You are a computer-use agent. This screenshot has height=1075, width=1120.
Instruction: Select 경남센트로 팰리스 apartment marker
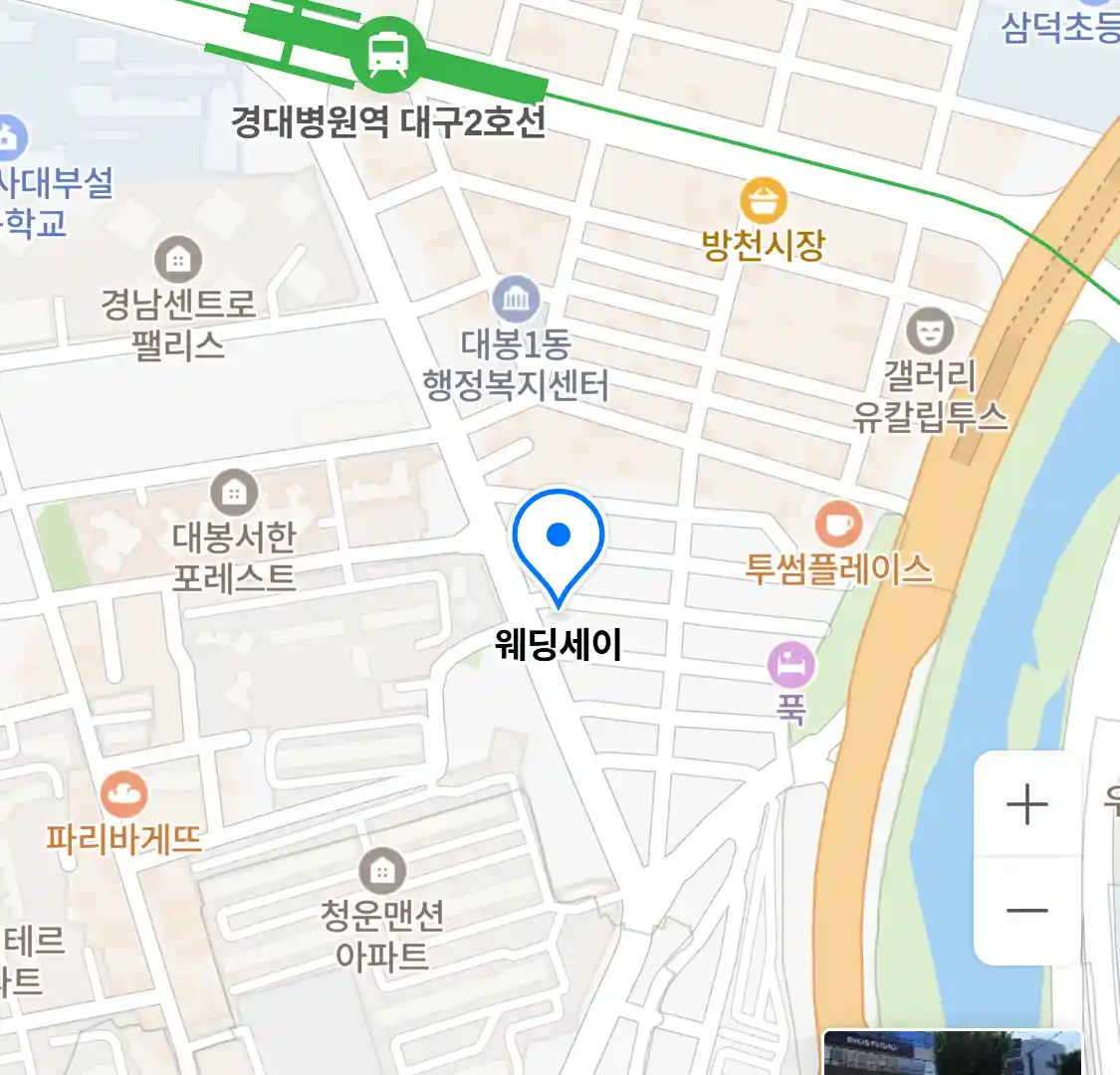click(x=178, y=261)
